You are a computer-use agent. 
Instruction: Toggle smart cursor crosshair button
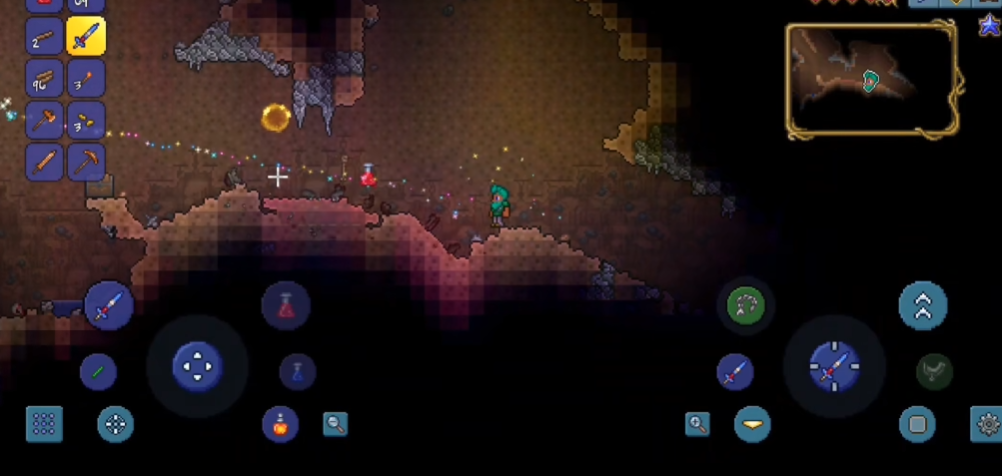click(115, 424)
